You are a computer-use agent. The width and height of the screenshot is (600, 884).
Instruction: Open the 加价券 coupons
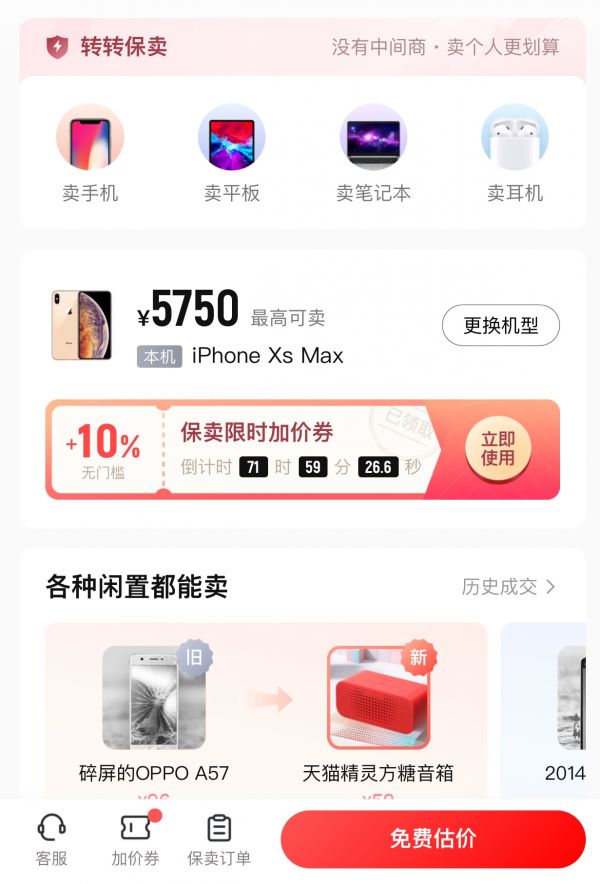[x=135, y=839]
